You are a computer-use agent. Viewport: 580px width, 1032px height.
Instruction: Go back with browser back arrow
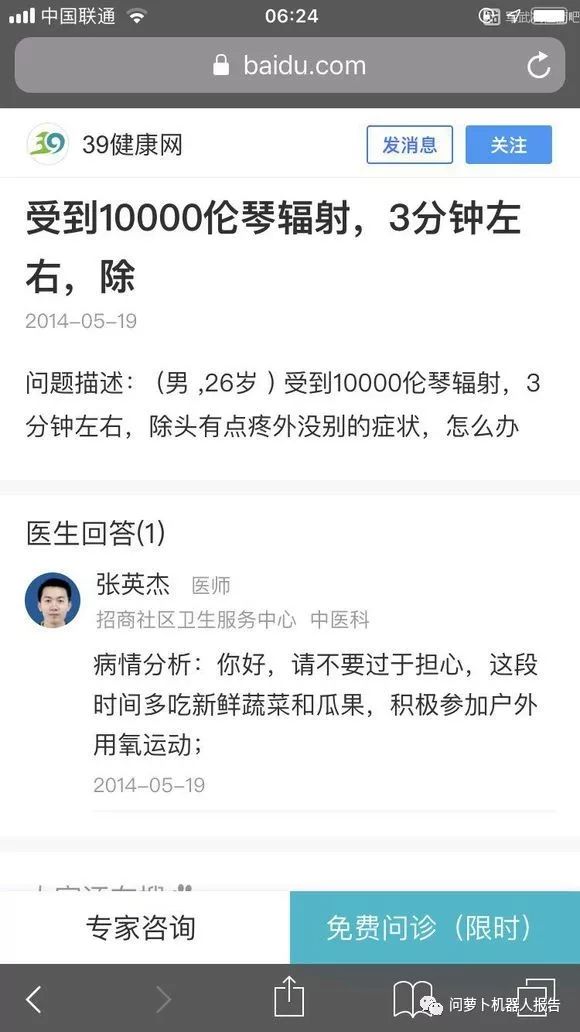34,1000
